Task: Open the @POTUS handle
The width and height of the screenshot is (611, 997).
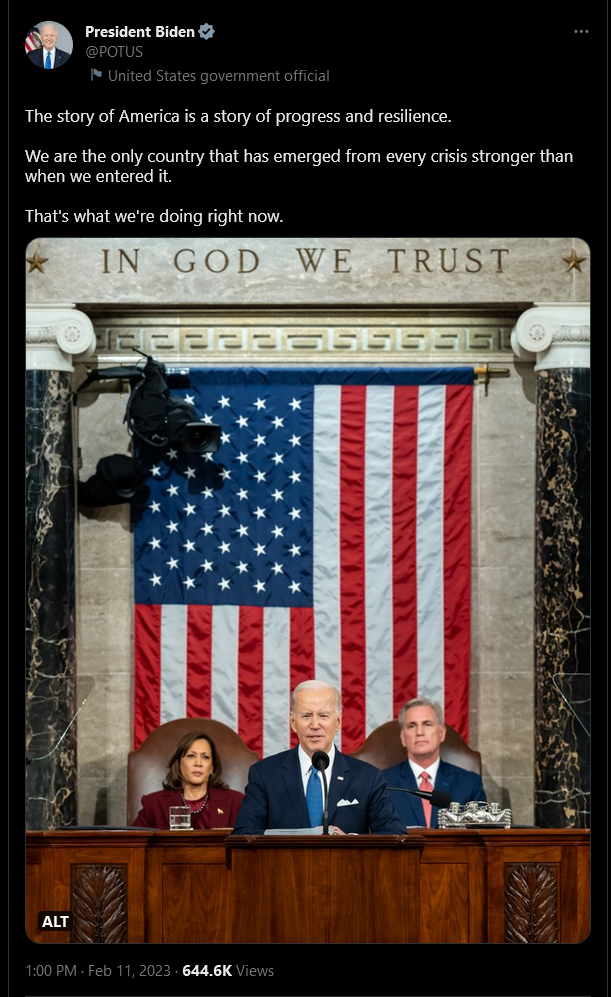Action: [114, 52]
